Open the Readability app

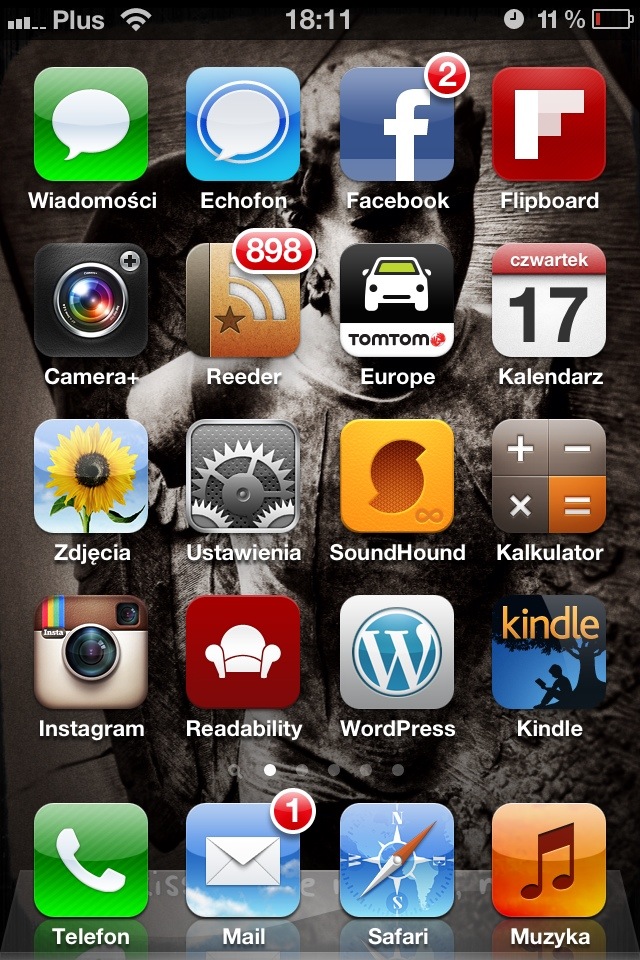pyautogui.click(x=243, y=652)
